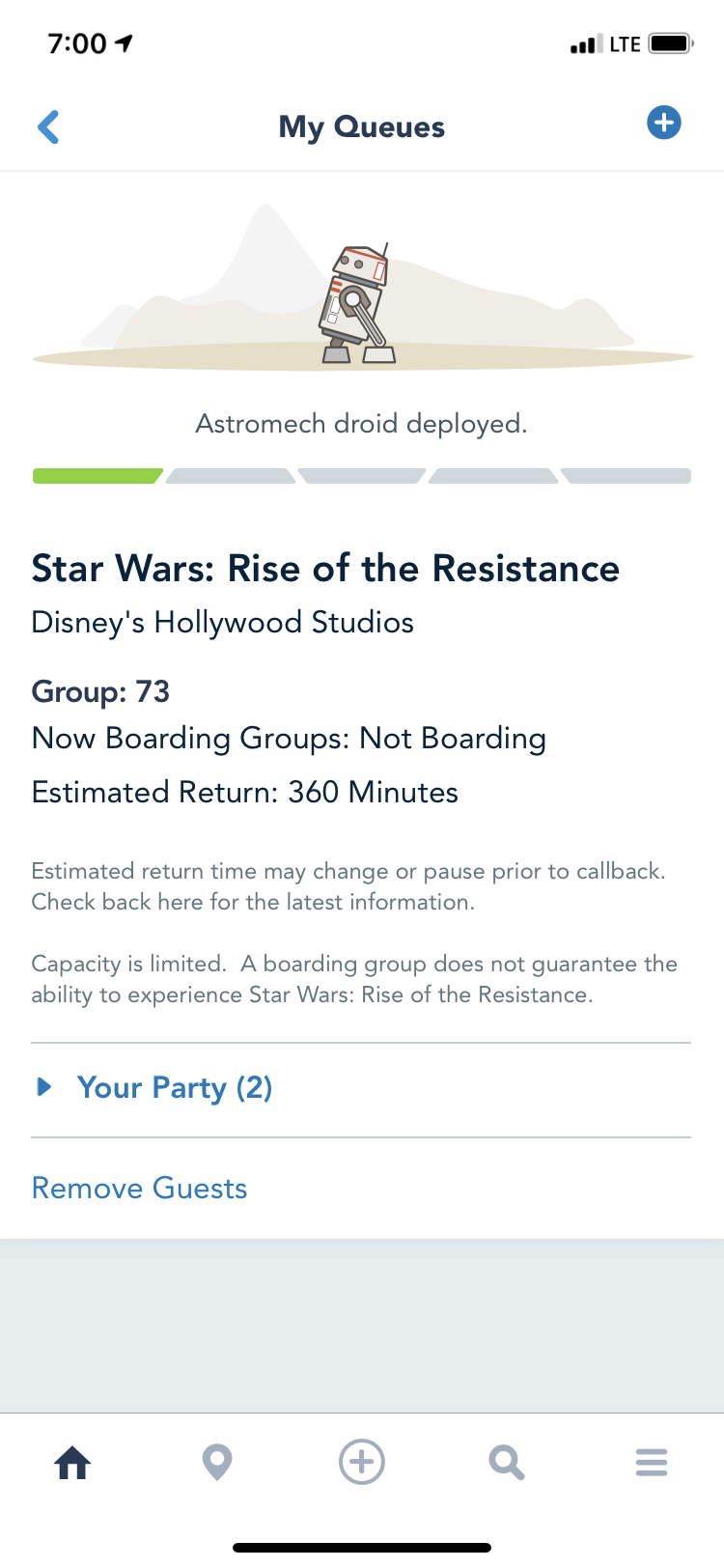Open the hamburger menu tab

tap(652, 1462)
